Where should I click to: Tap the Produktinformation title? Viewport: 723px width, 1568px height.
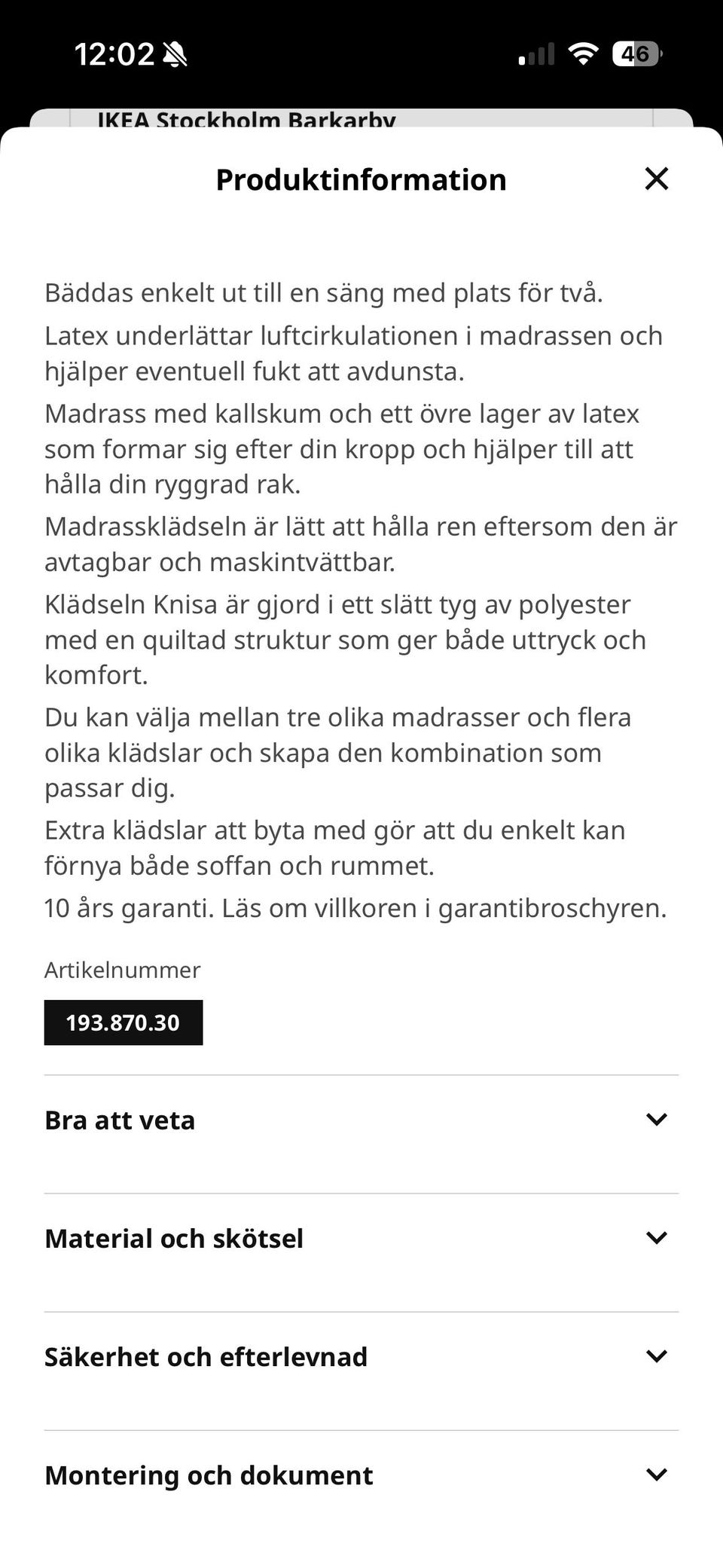(x=360, y=179)
